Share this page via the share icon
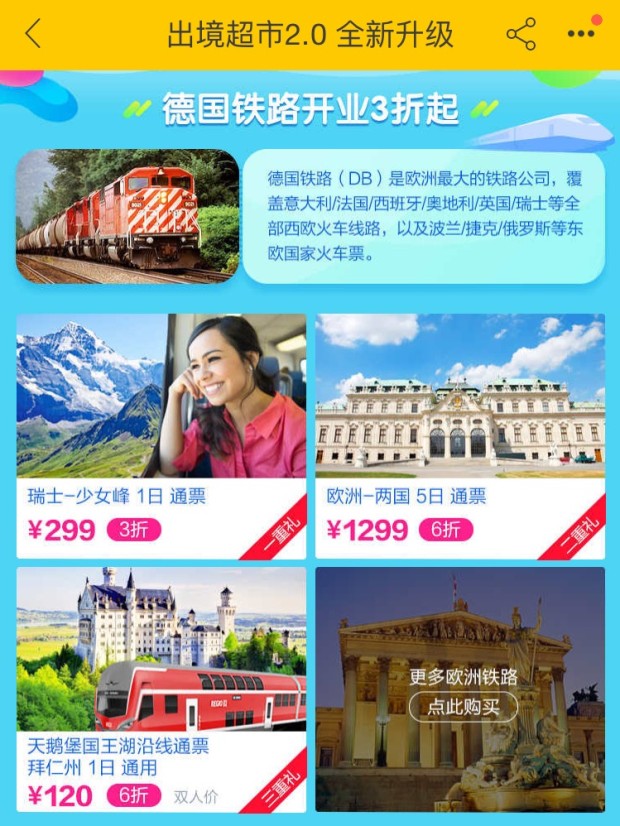620x826 pixels. tap(521, 34)
